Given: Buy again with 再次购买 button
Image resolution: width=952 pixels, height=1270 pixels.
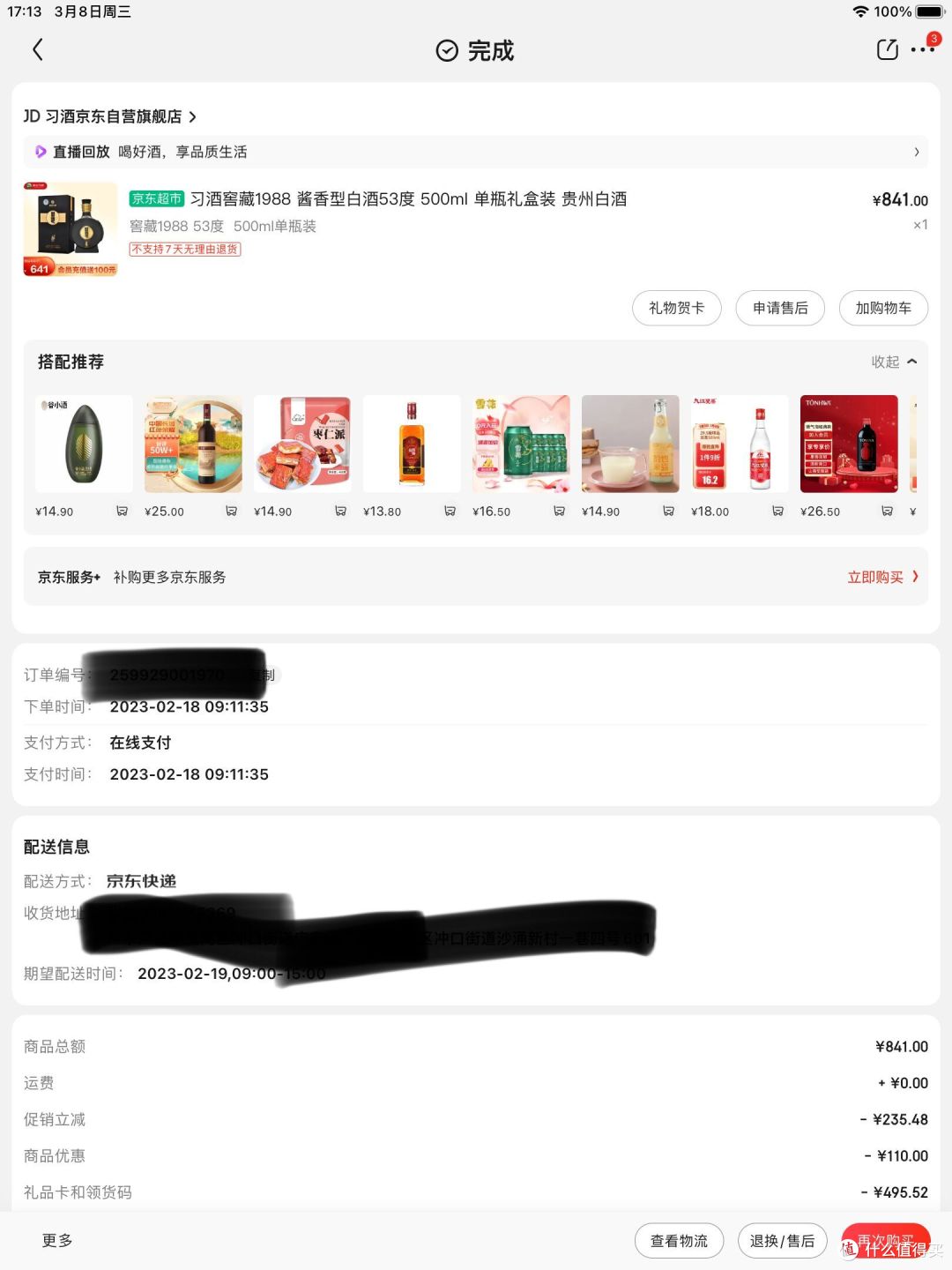Looking at the screenshot, I should pyautogui.click(x=885, y=1239).
